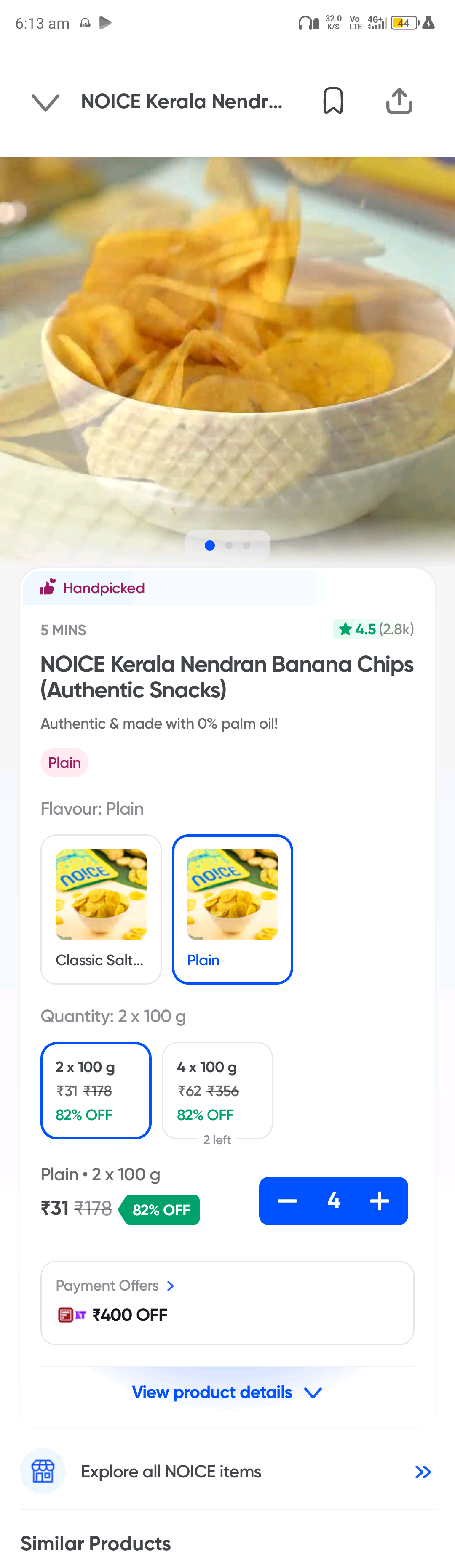Viewport: 455px width, 1568px height.
Task: Expand View product details
Action: point(227,1392)
